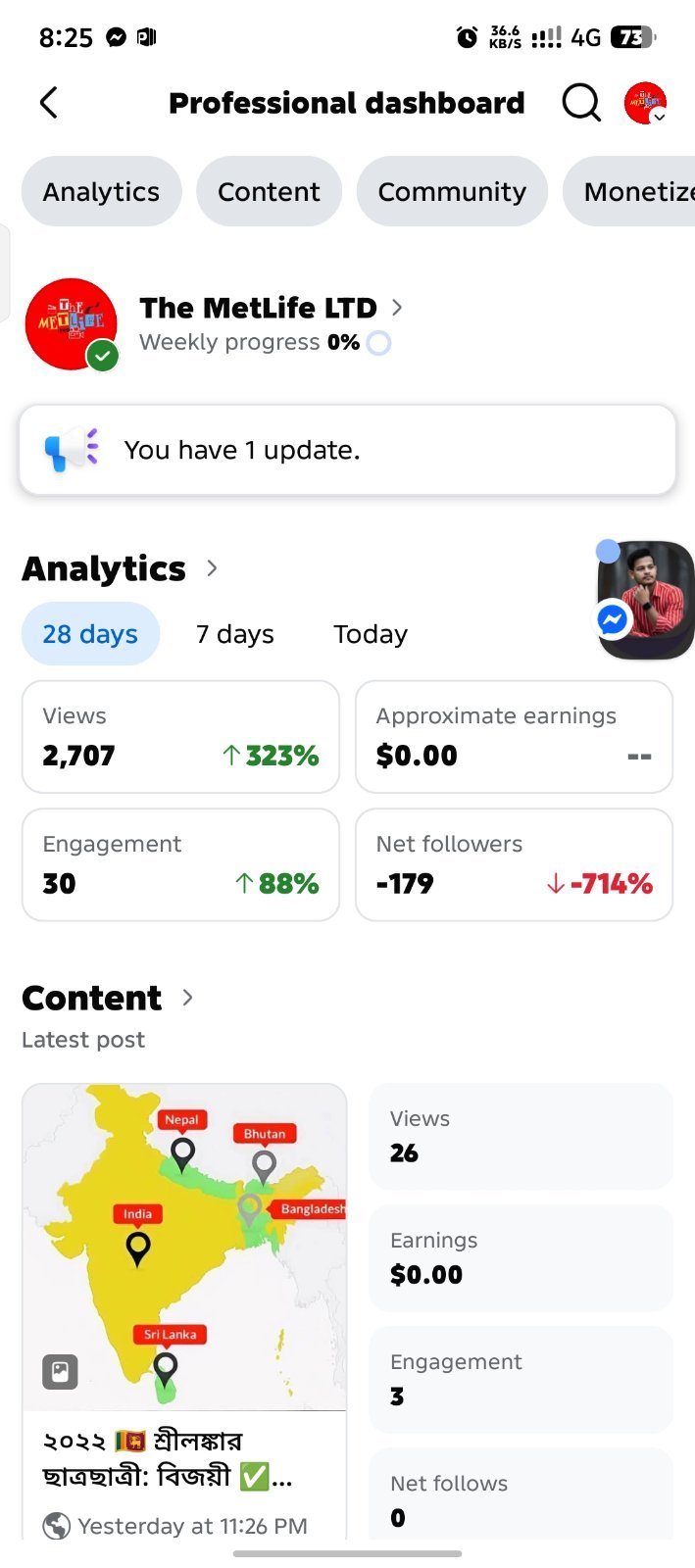
Task: Open the Approximate earnings card
Action: 514,737
